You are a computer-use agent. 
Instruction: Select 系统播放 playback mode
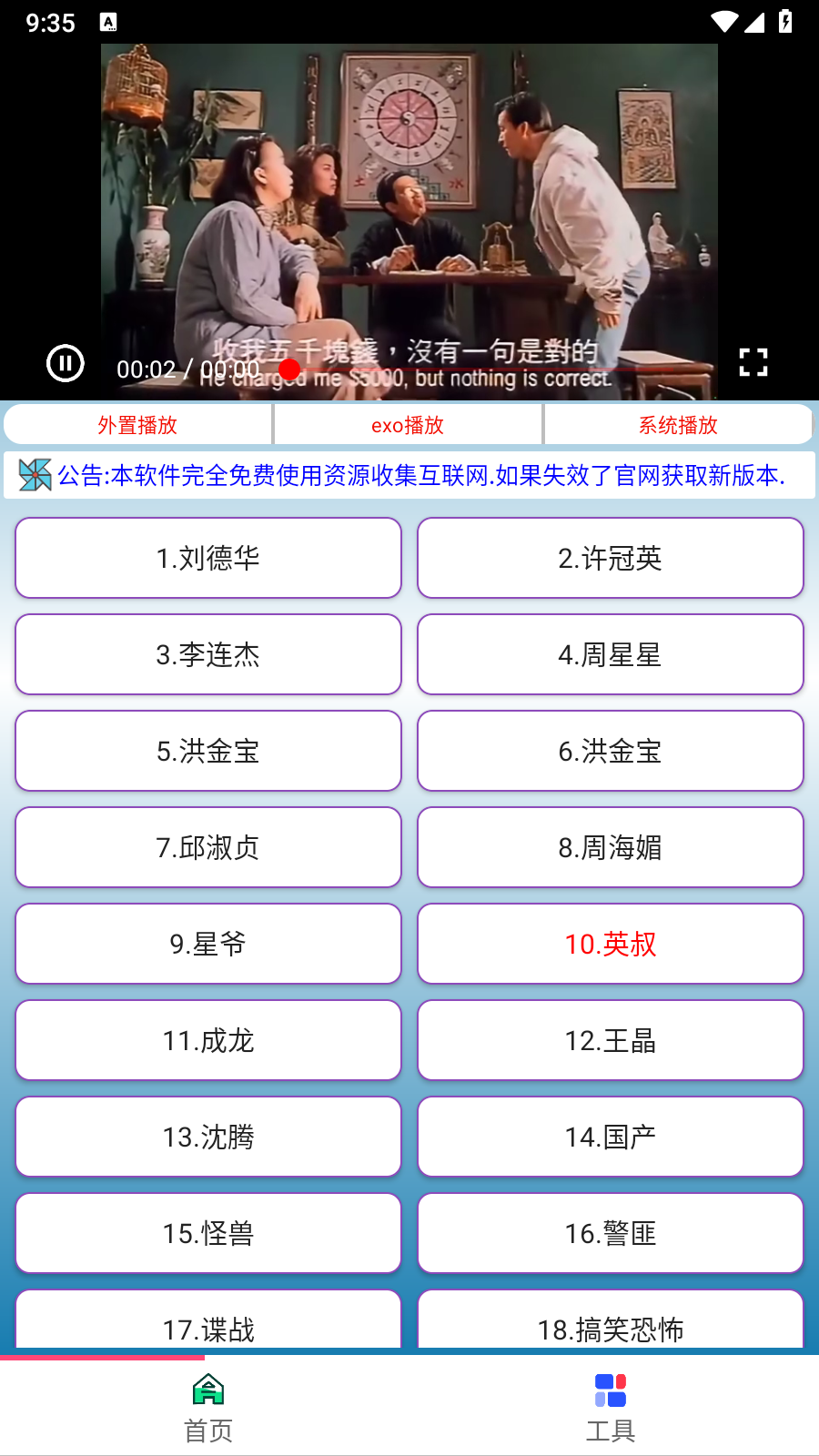(x=677, y=424)
